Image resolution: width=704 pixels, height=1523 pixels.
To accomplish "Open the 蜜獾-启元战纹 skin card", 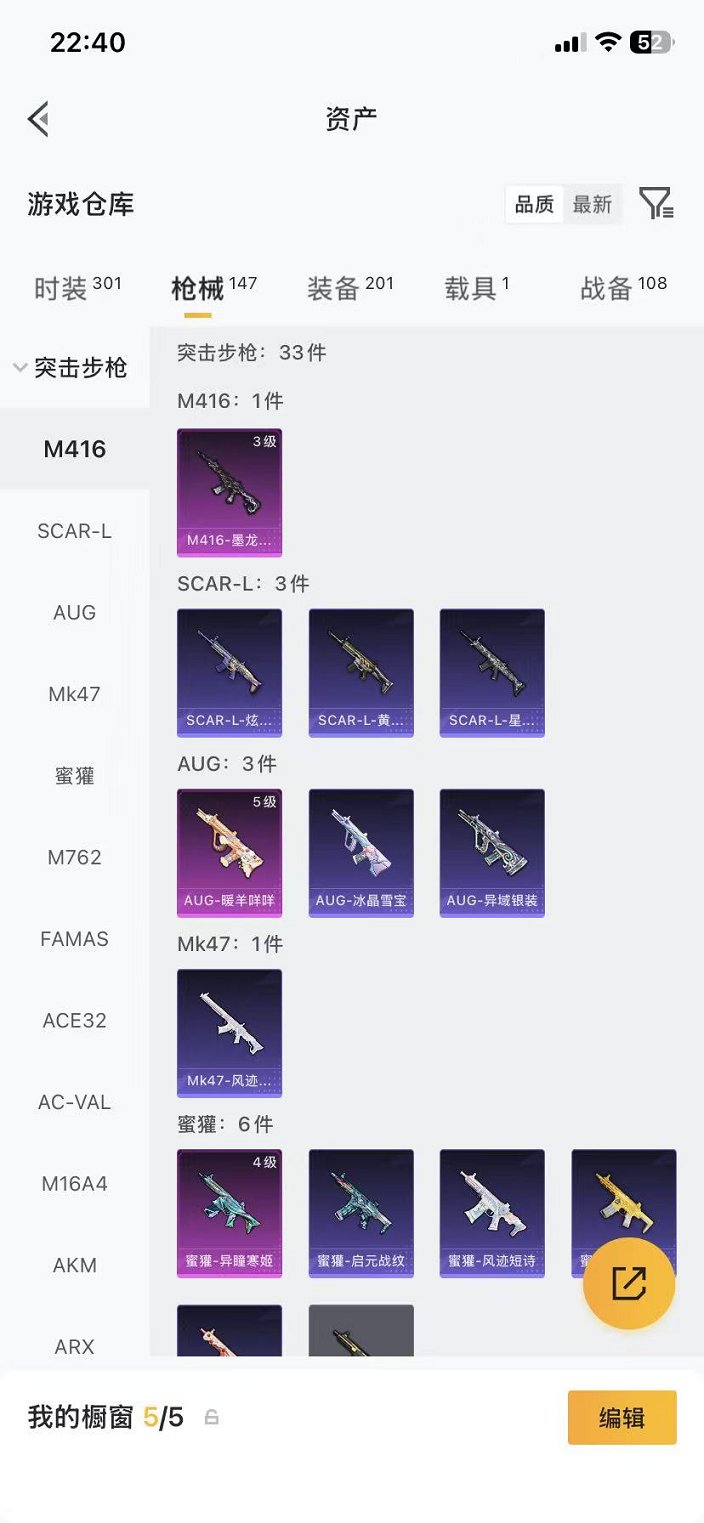I will click(361, 1212).
